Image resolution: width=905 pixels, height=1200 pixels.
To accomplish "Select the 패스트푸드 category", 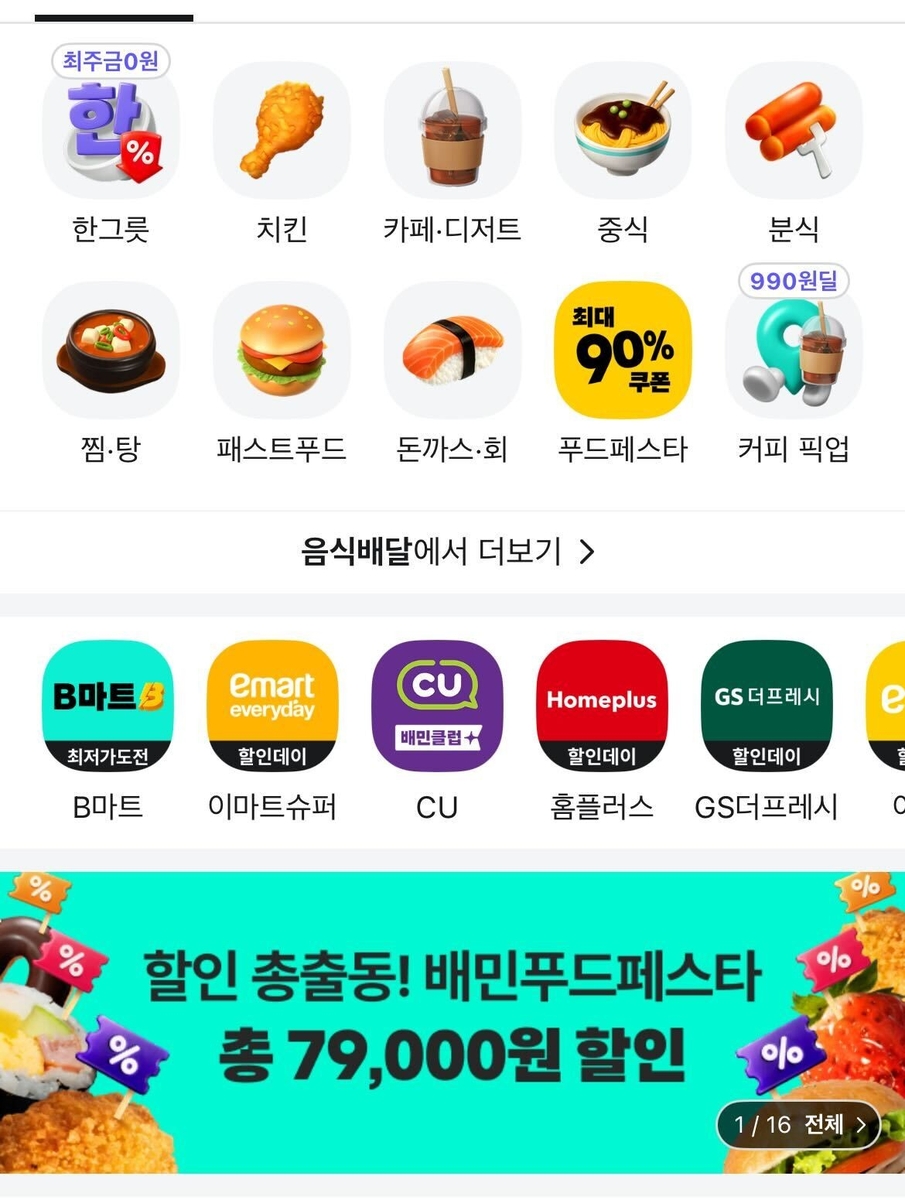I will point(282,350).
